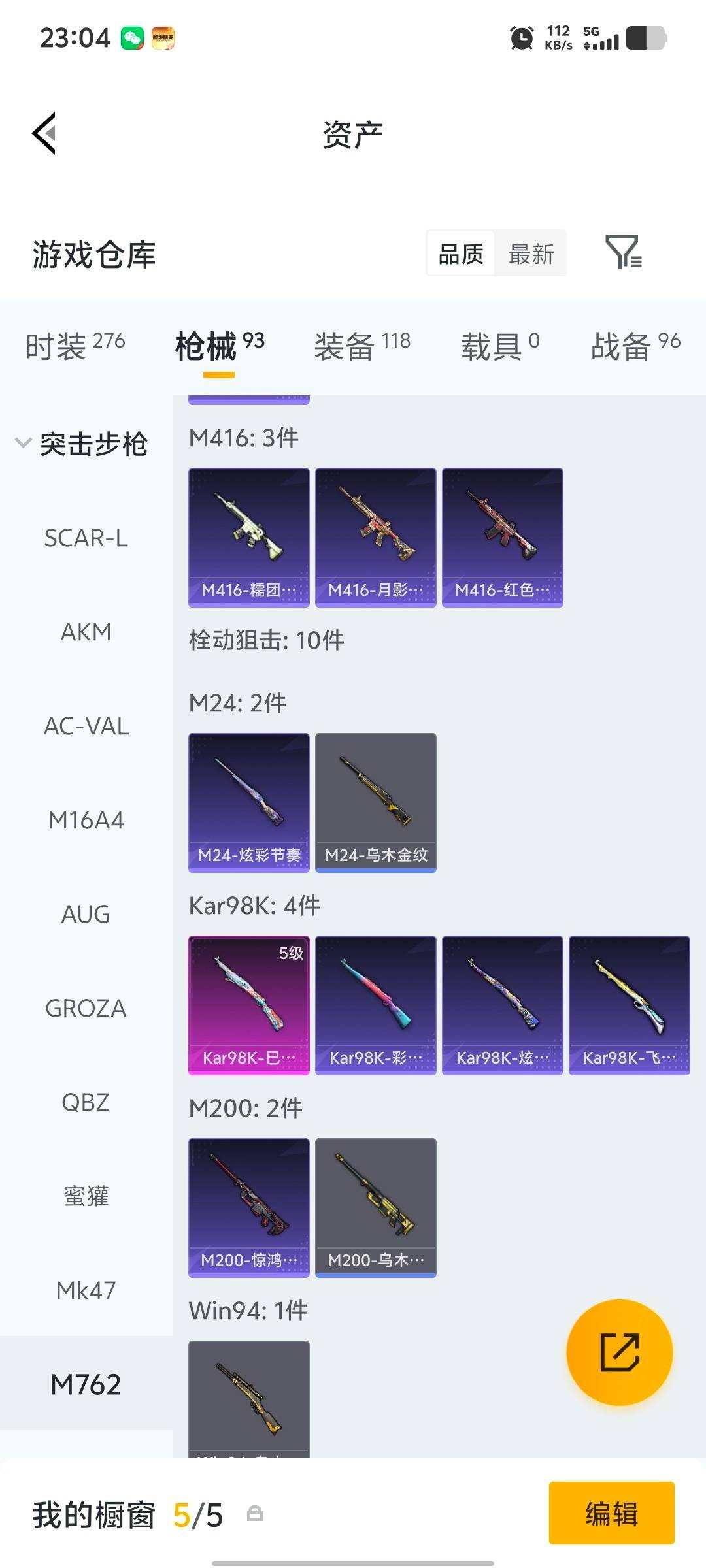706x1568 pixels.
Task: Switch to the 战备 tab
Action: point(635,345)
